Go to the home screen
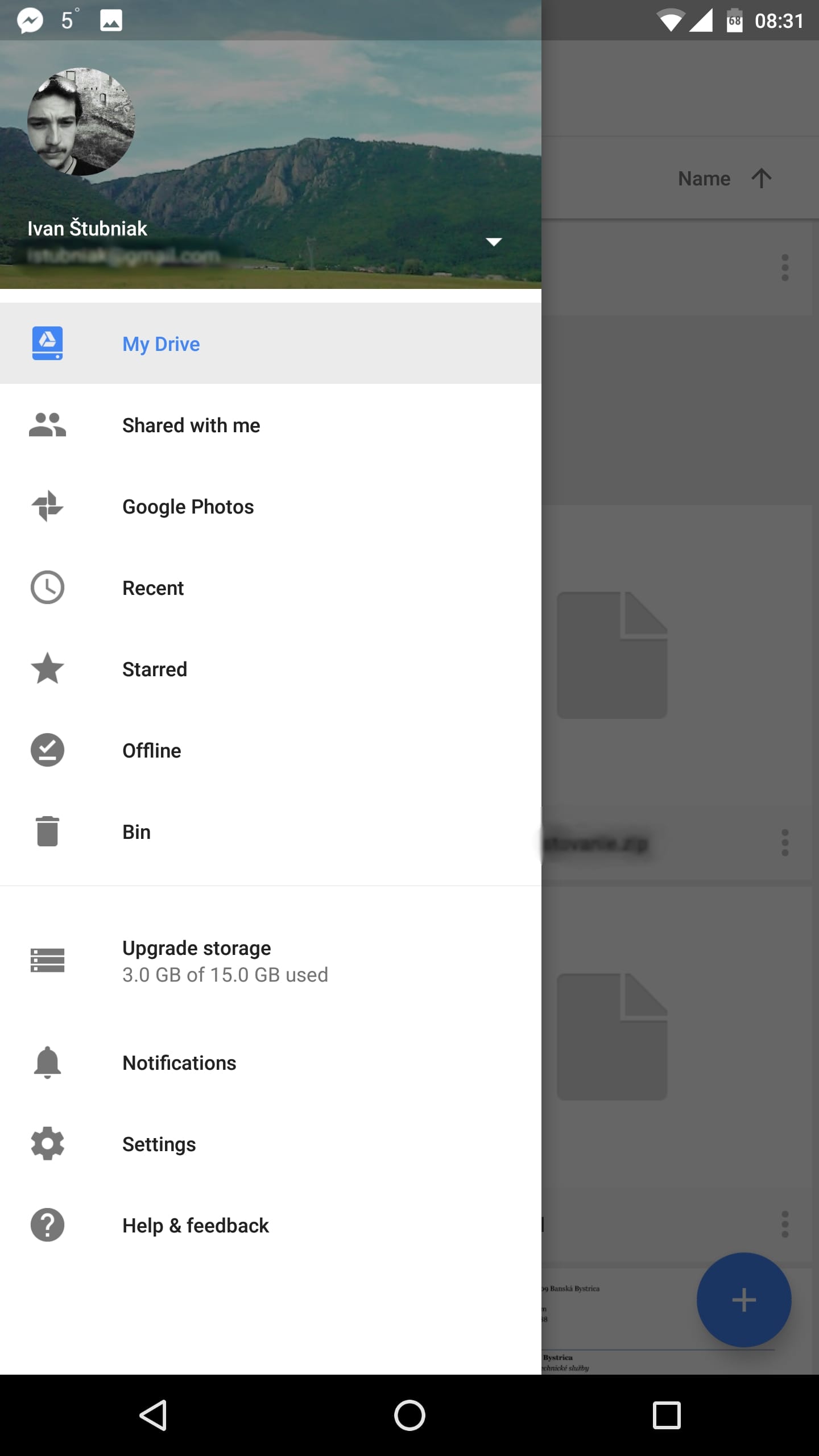 click(409, 1416)
